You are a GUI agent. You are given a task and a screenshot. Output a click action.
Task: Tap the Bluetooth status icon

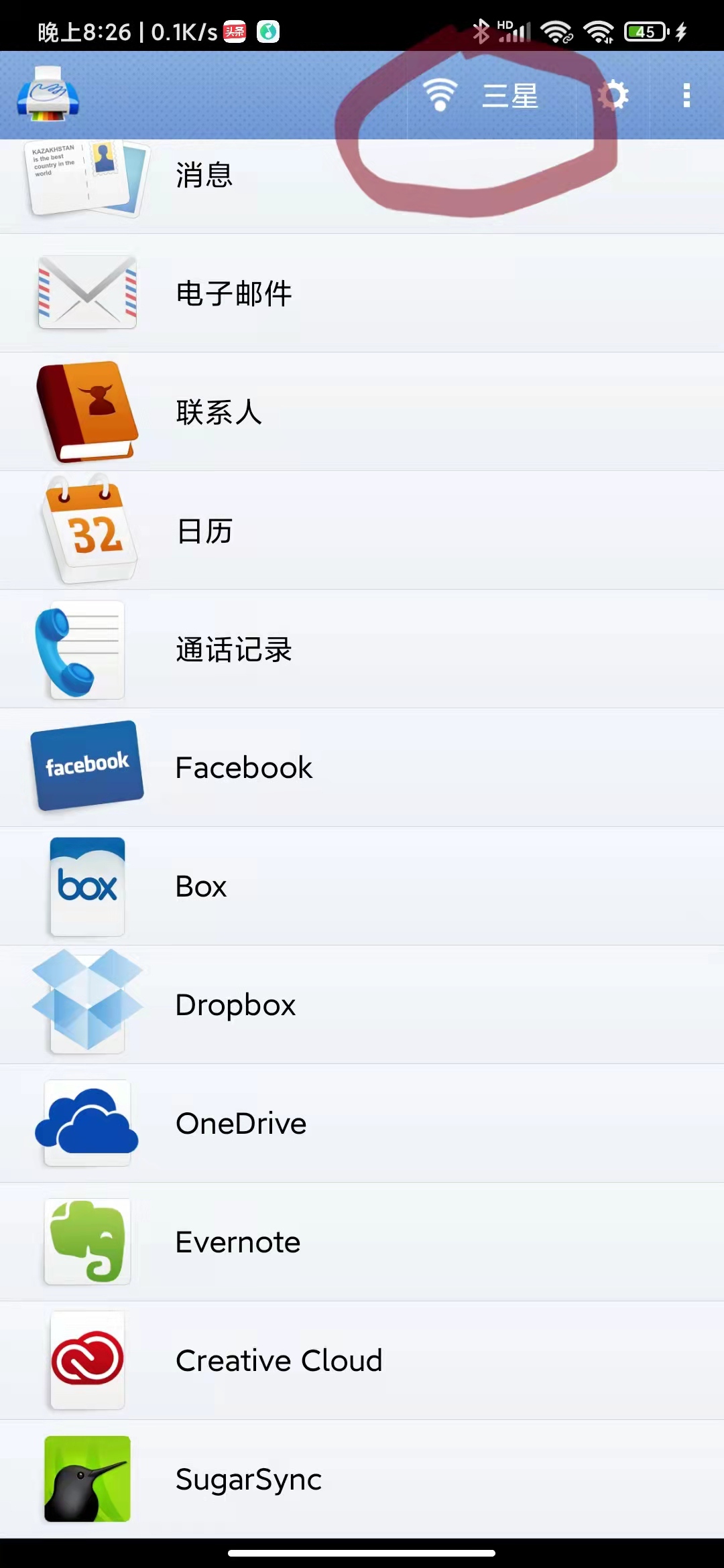click(481, 30)
